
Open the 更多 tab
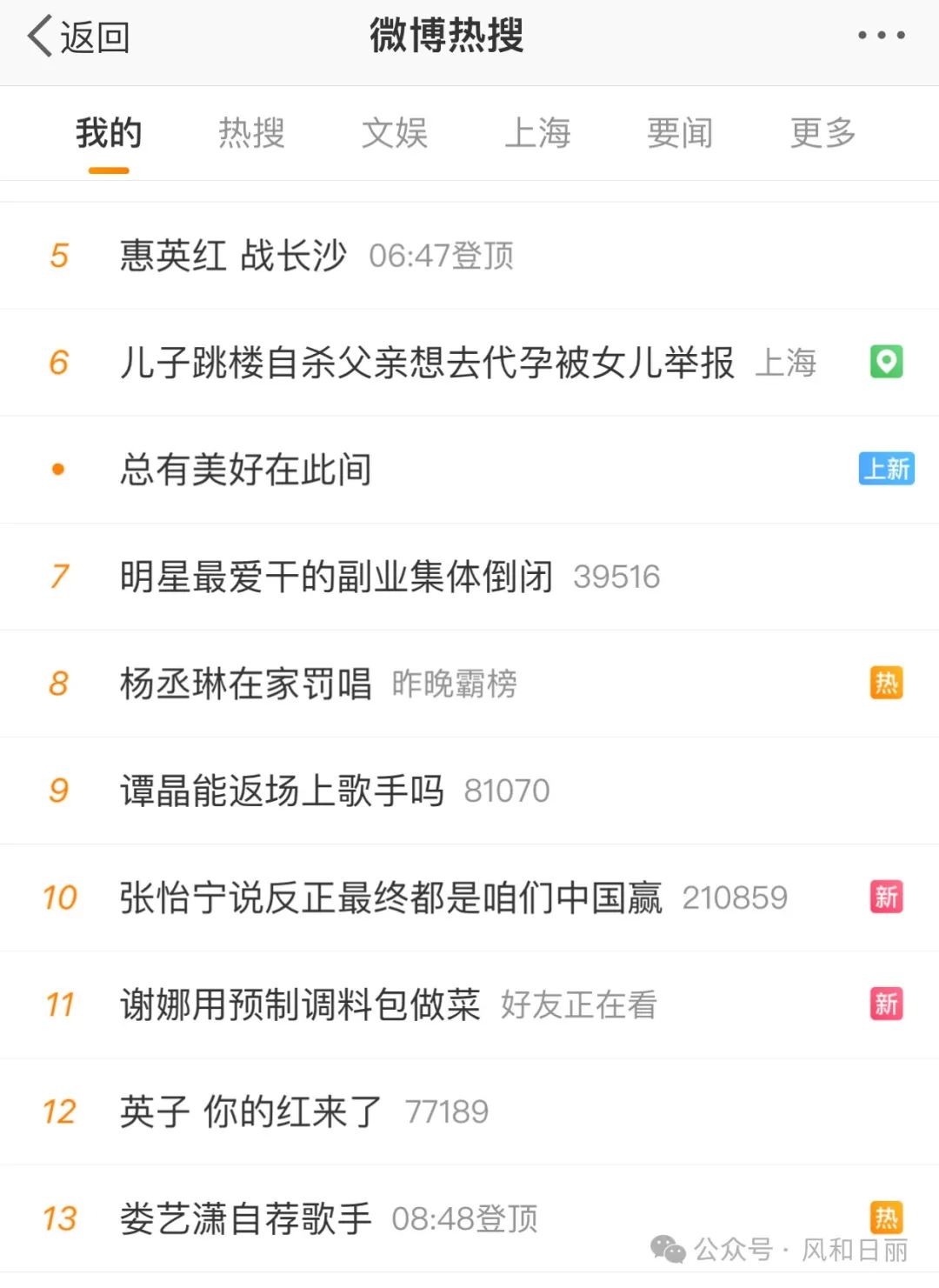coord(822,134)
